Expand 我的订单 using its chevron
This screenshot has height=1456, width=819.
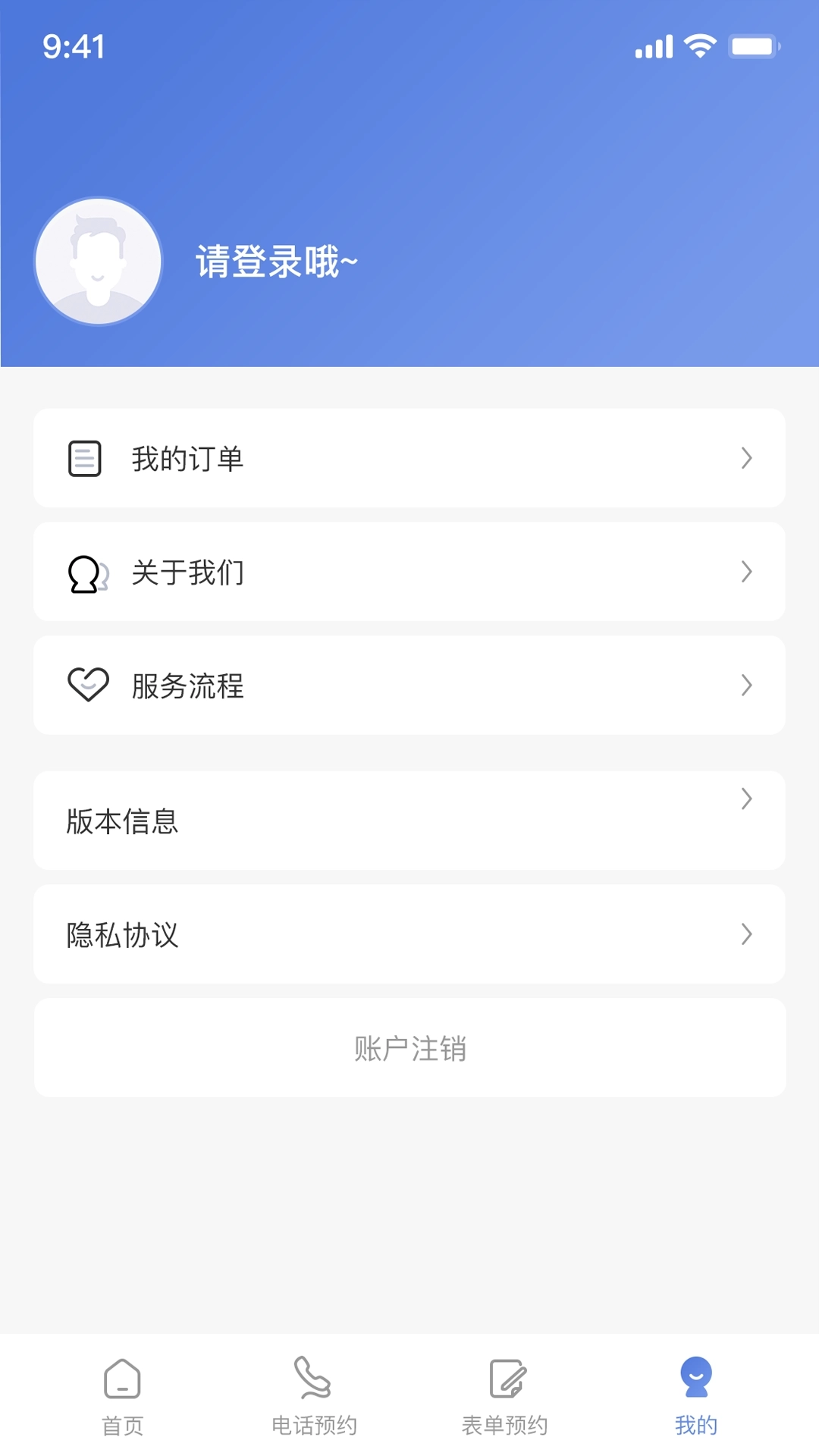click(x=748, y=457)
